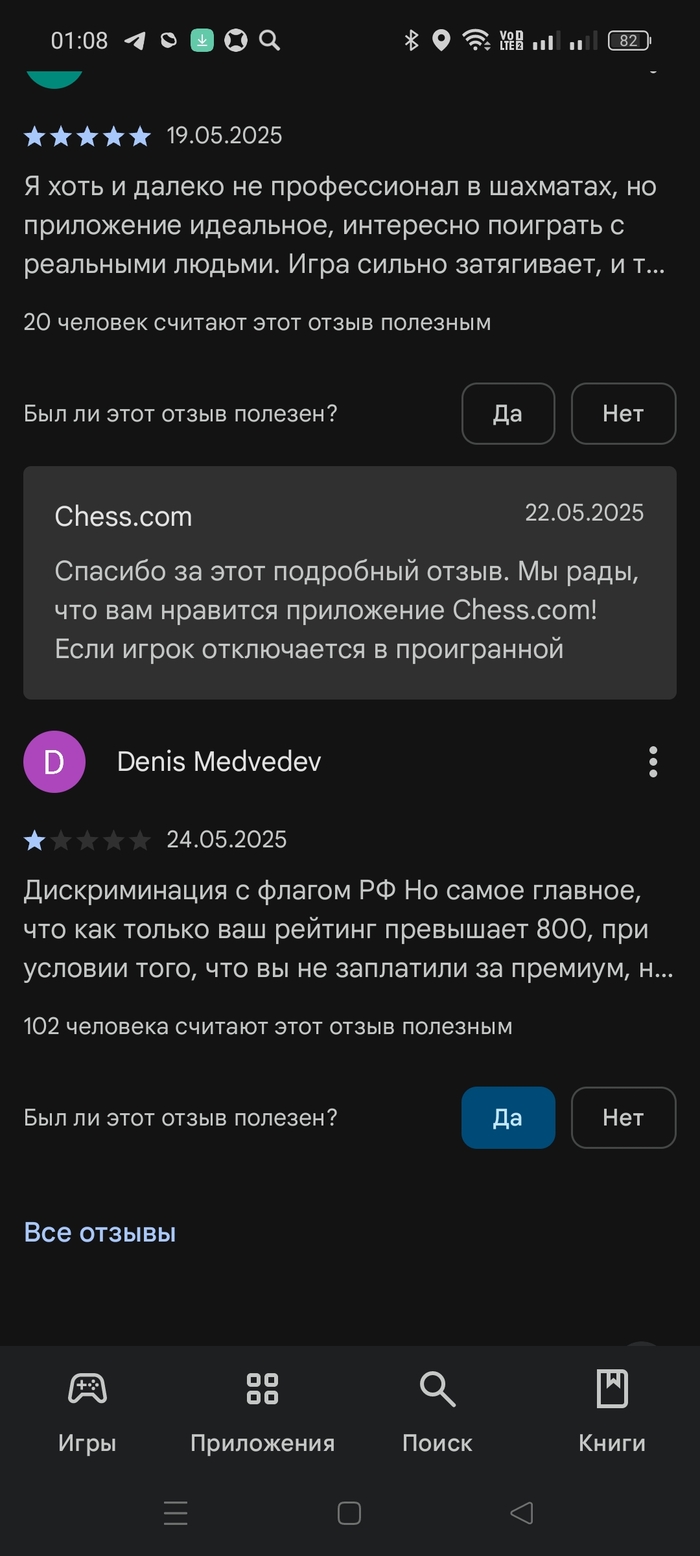Tap Да under Denis Medvedev's review

(507, 1117)
